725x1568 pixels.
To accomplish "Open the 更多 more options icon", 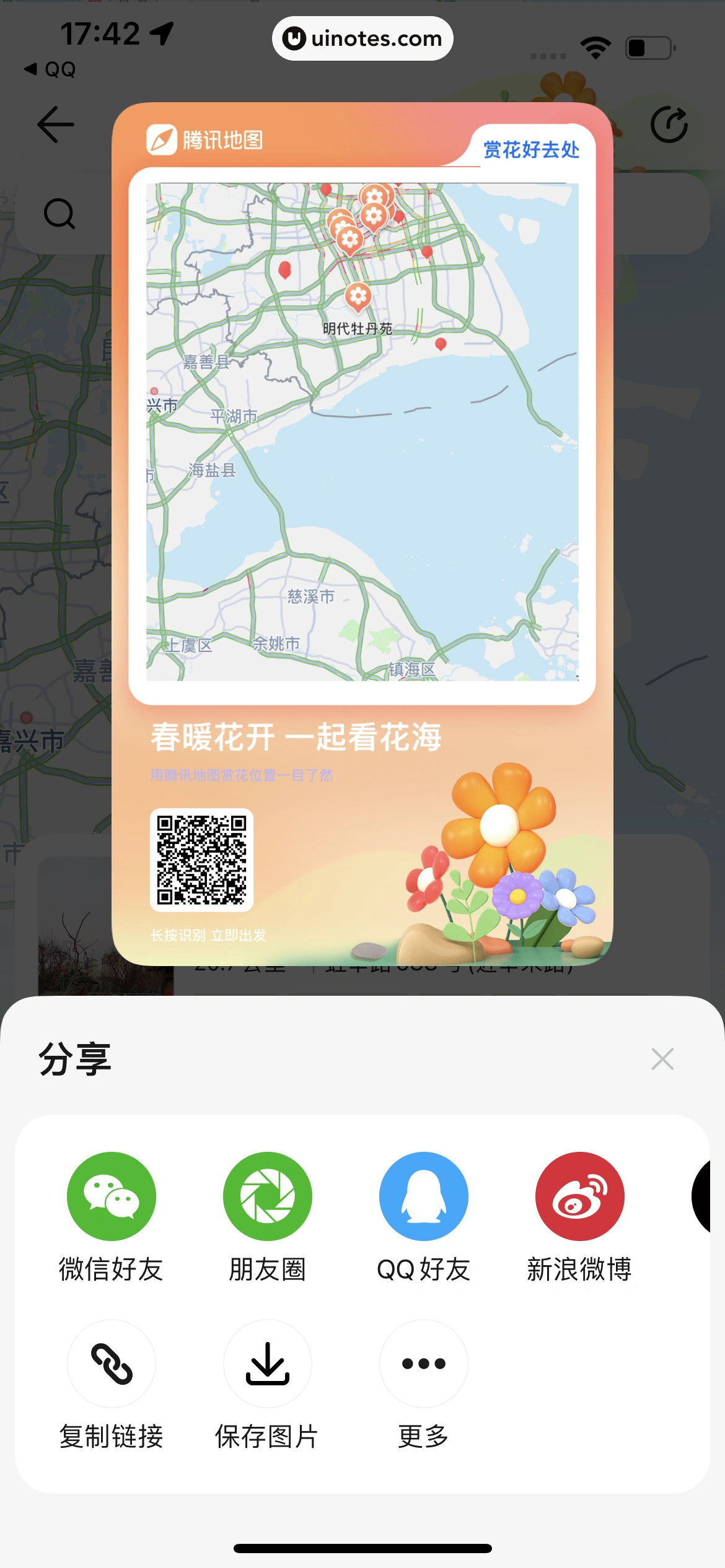I will pos(422,1364).
